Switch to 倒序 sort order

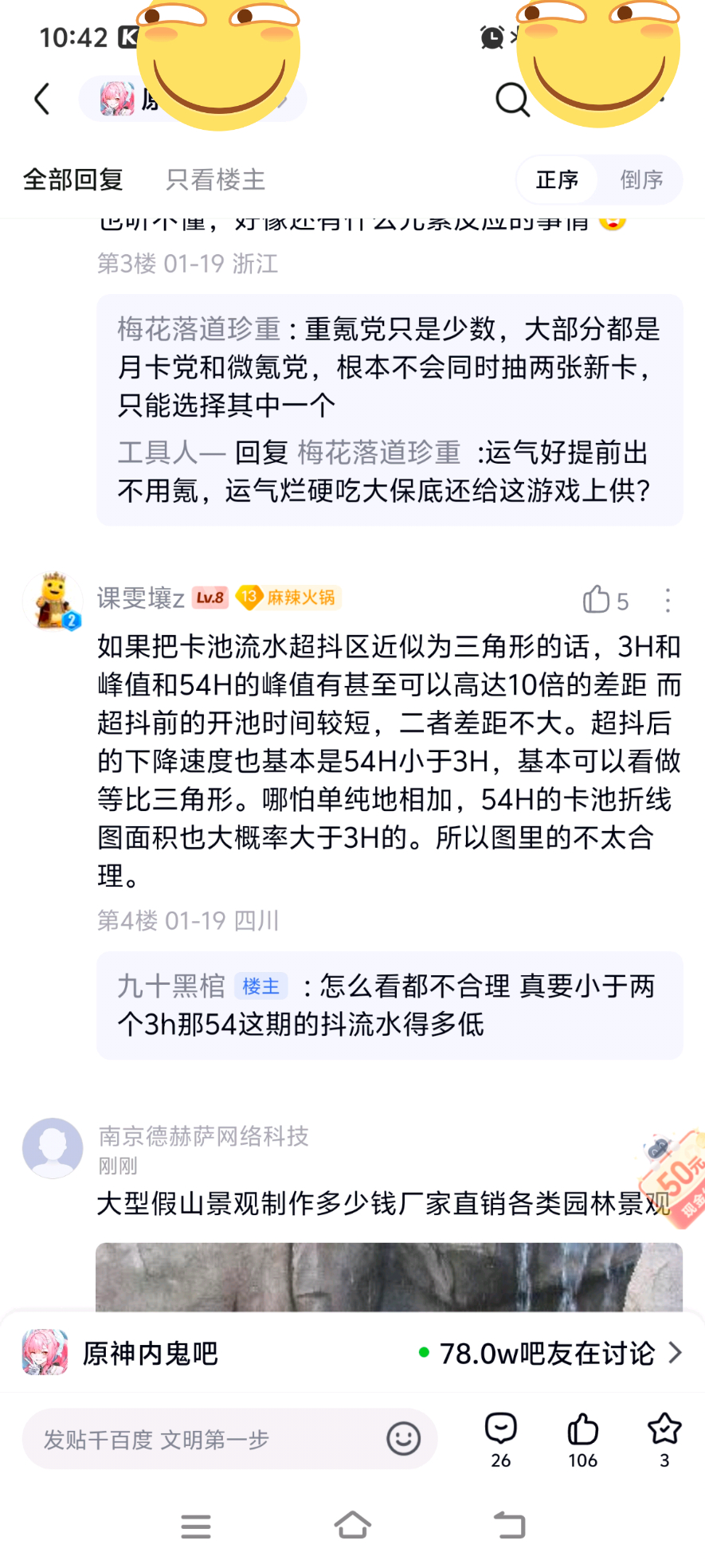click(641, 180)
